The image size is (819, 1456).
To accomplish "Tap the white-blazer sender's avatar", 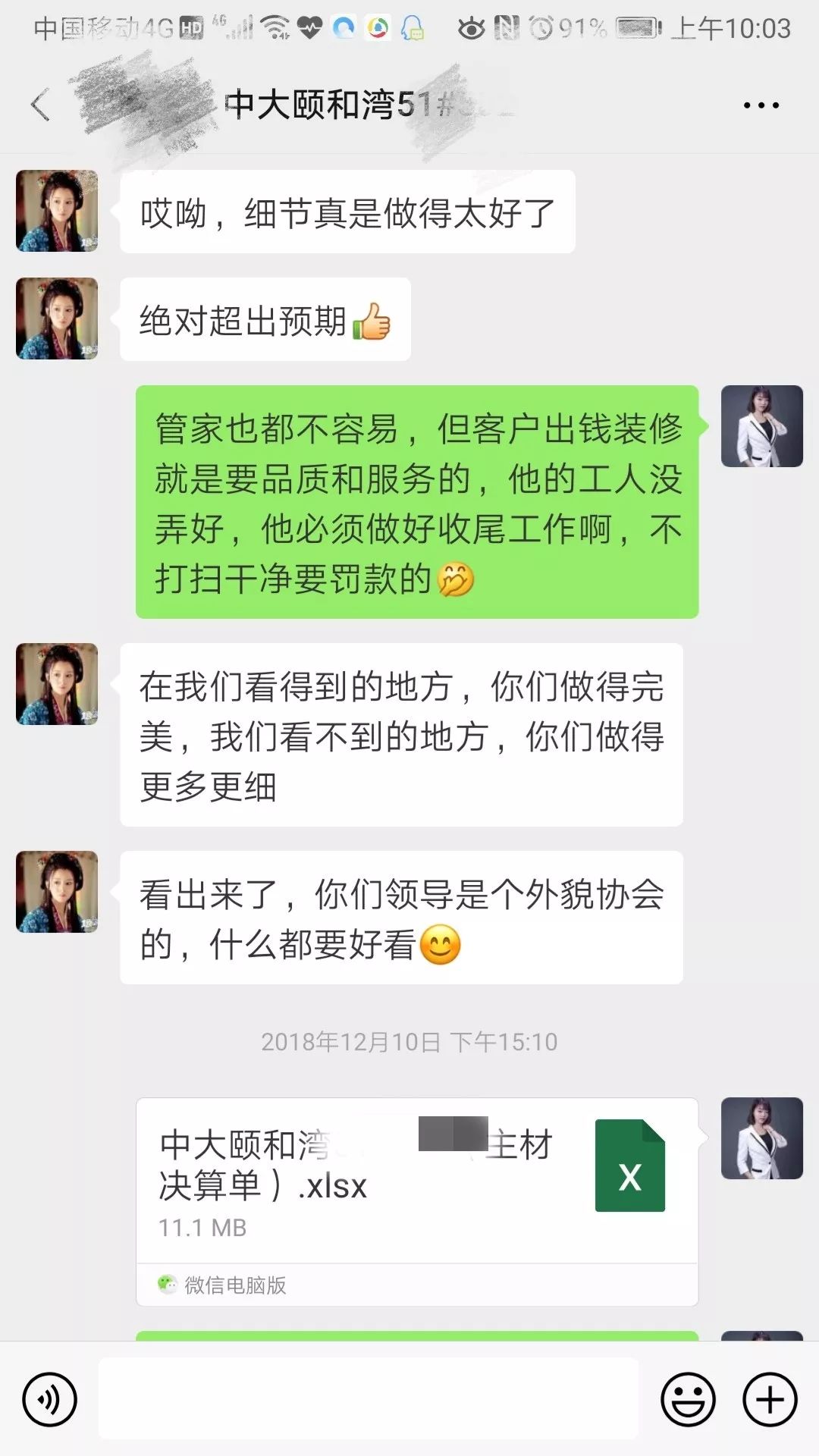I will [x=761, y=426].
